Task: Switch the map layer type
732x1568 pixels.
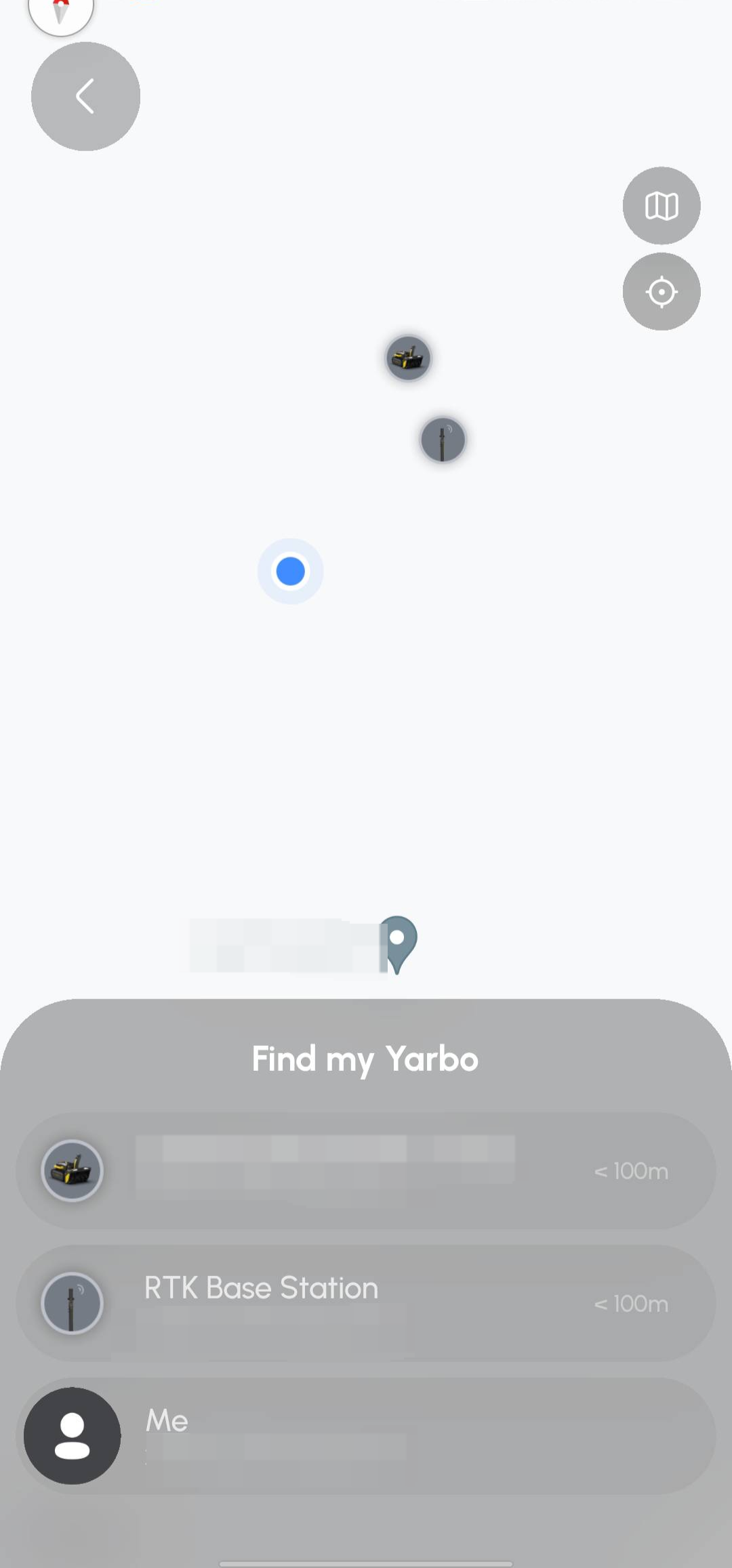Action: 661,205
